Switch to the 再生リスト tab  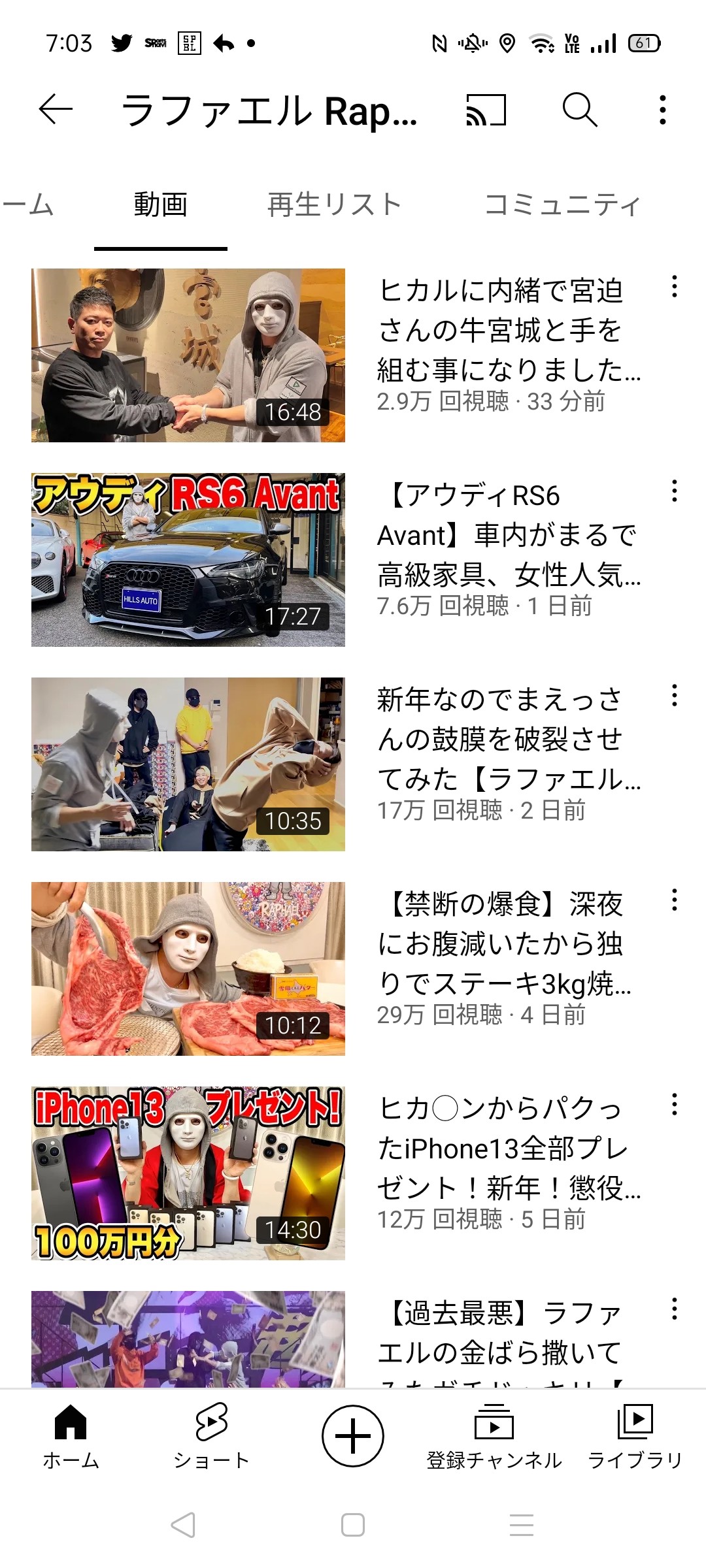tap(334, 204)
